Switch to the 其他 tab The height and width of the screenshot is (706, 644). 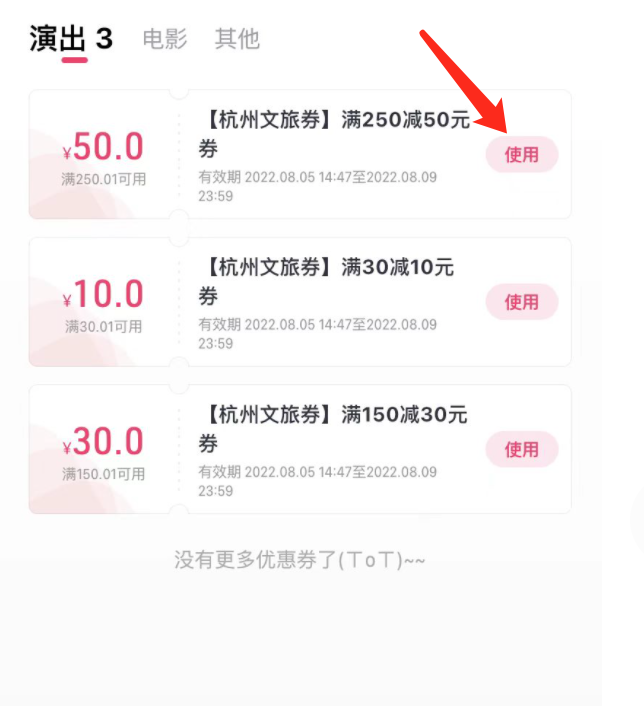237,39
